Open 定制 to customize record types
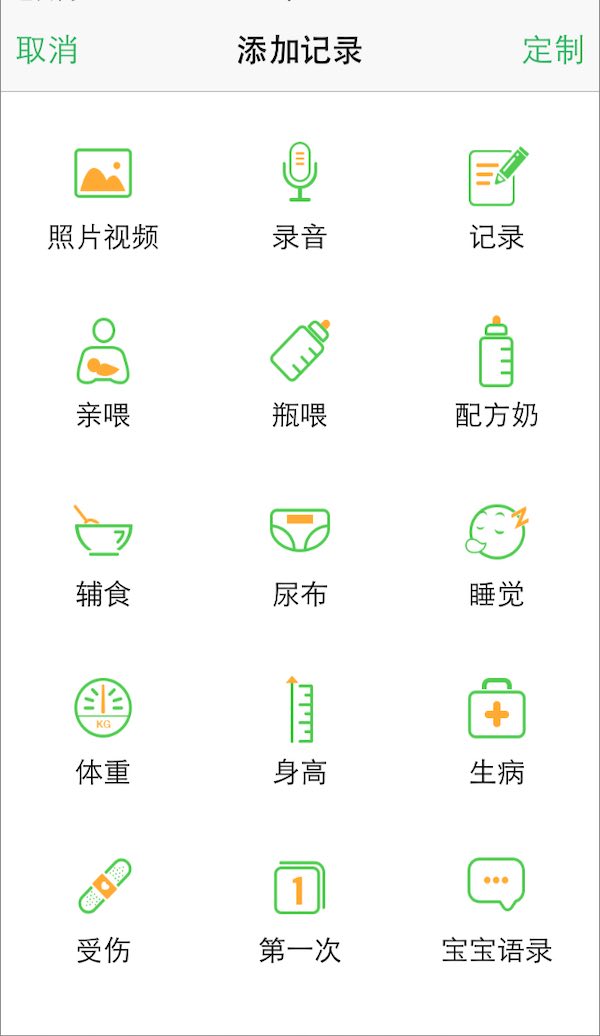The image size is (600, 1036). (x=553, y=50)
